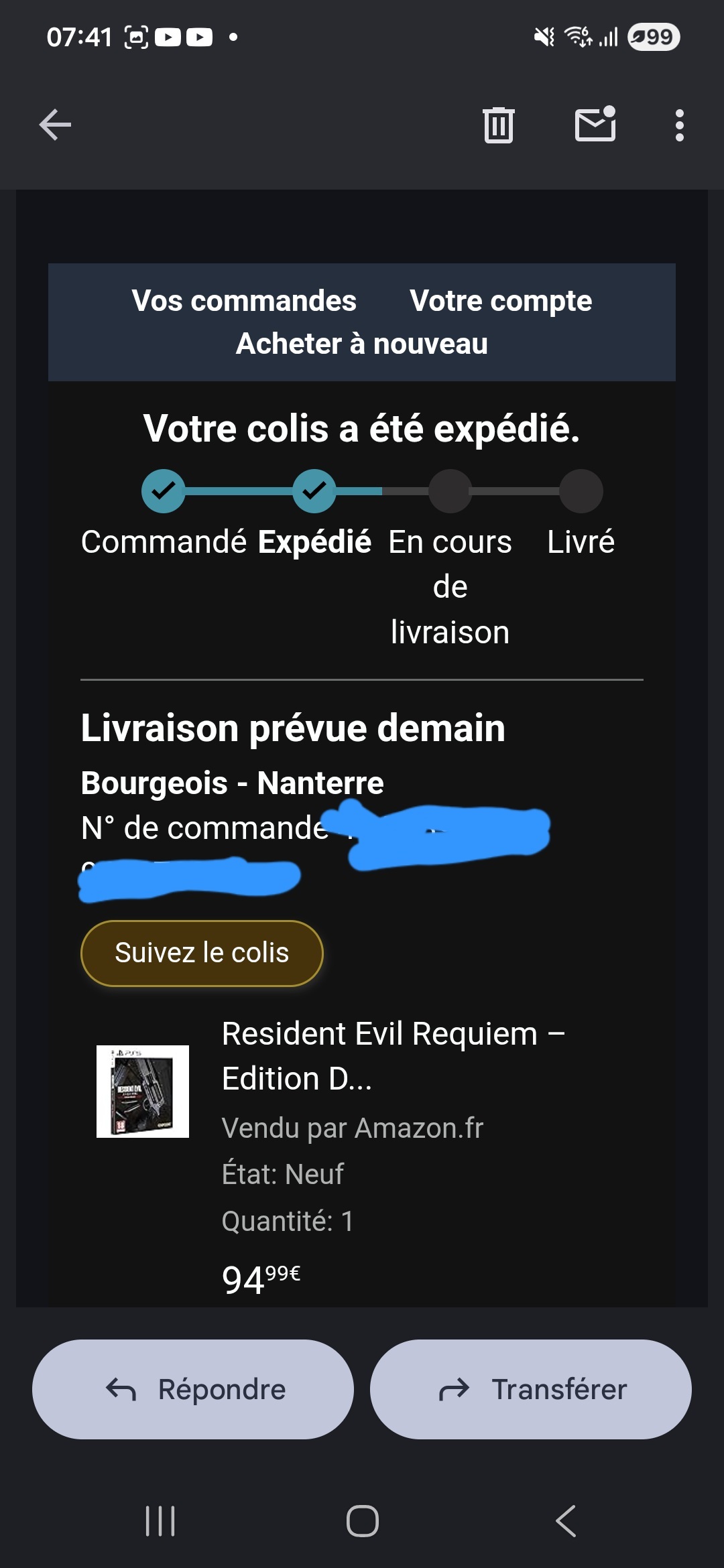Select Acheter à nouveau
Image resolution: width=724 pixels, height=1568 pixels.
(x=362, y=344)
